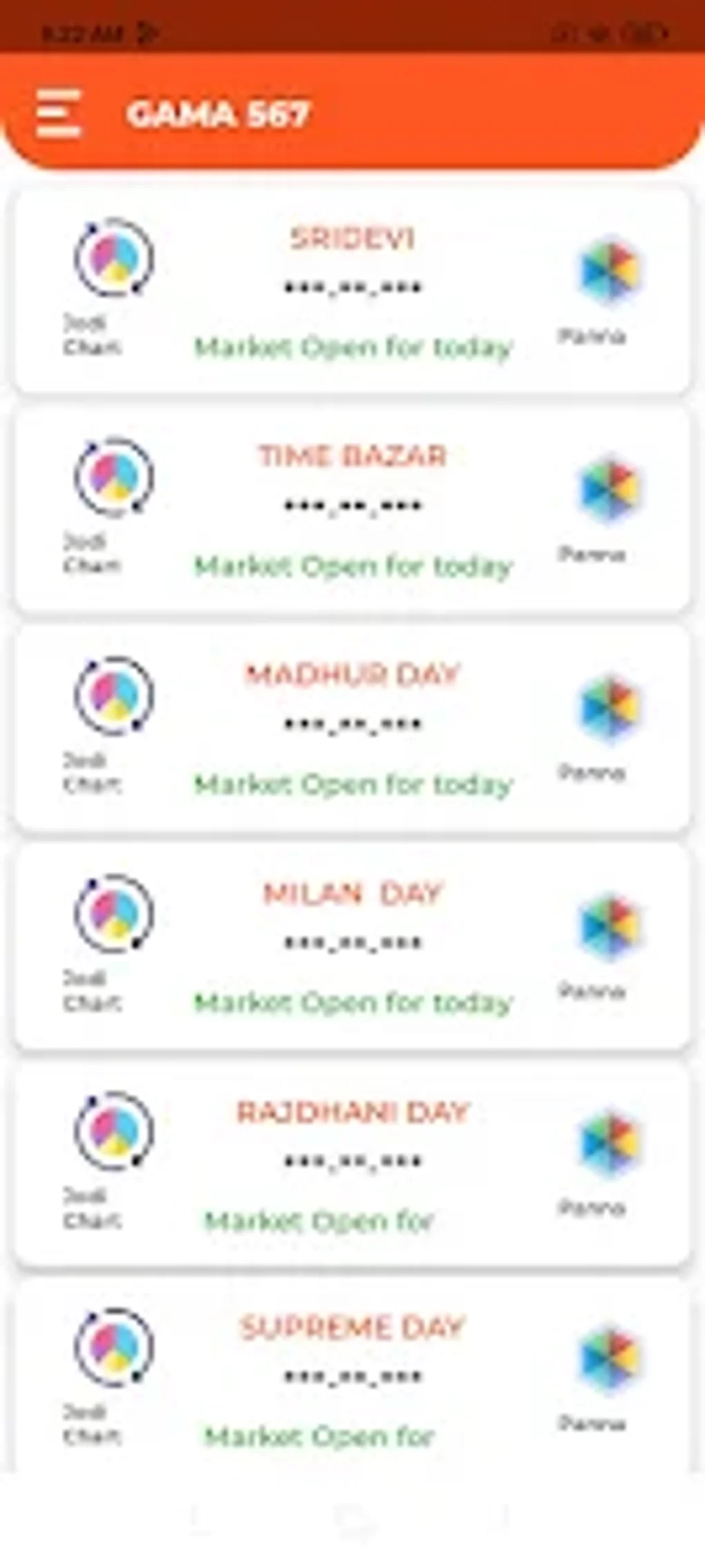Select the SUPREME DAY market card
This screenshot has height=1568, width=705.
352,1378
